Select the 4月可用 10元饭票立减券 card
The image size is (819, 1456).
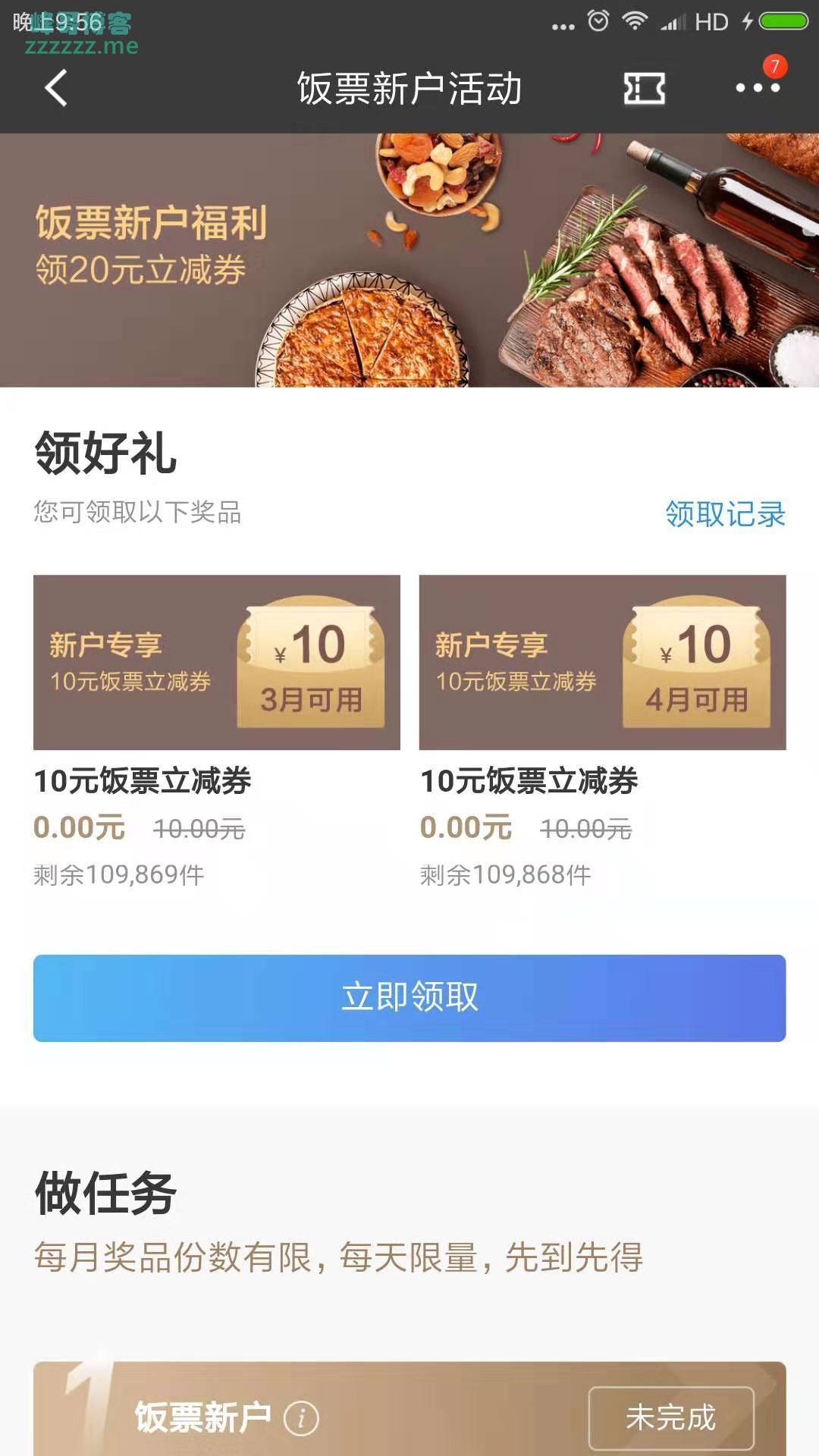[x=602, y=662]
